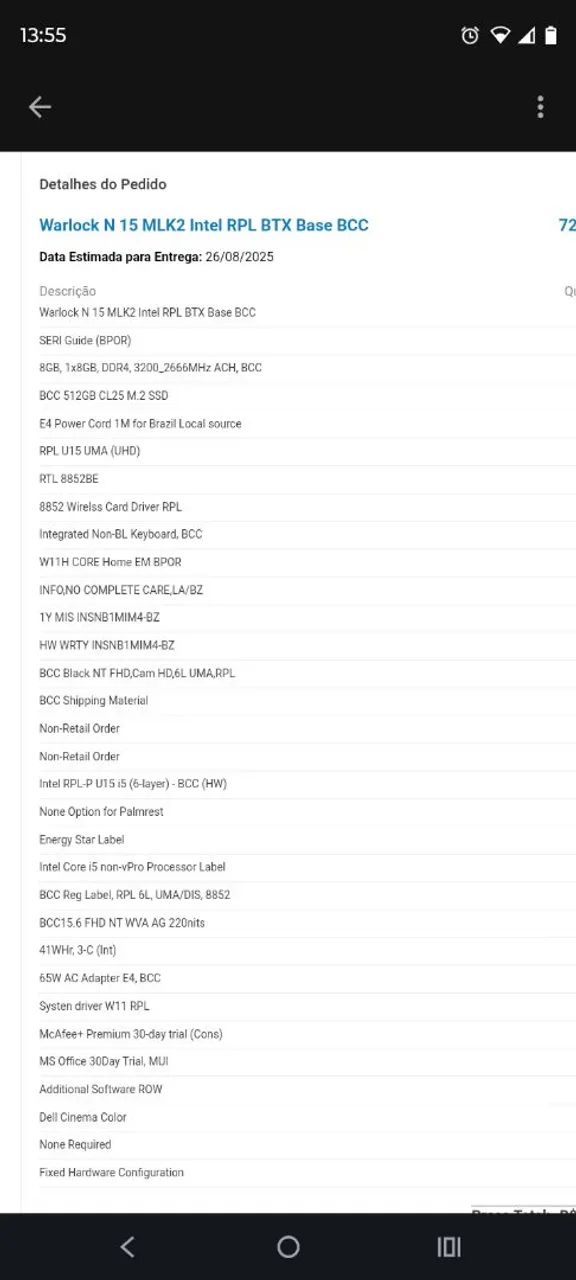The height and width of the screenshot is (1280, 576).
Task: Go back using the top arrow
Action: click(40, 107)
